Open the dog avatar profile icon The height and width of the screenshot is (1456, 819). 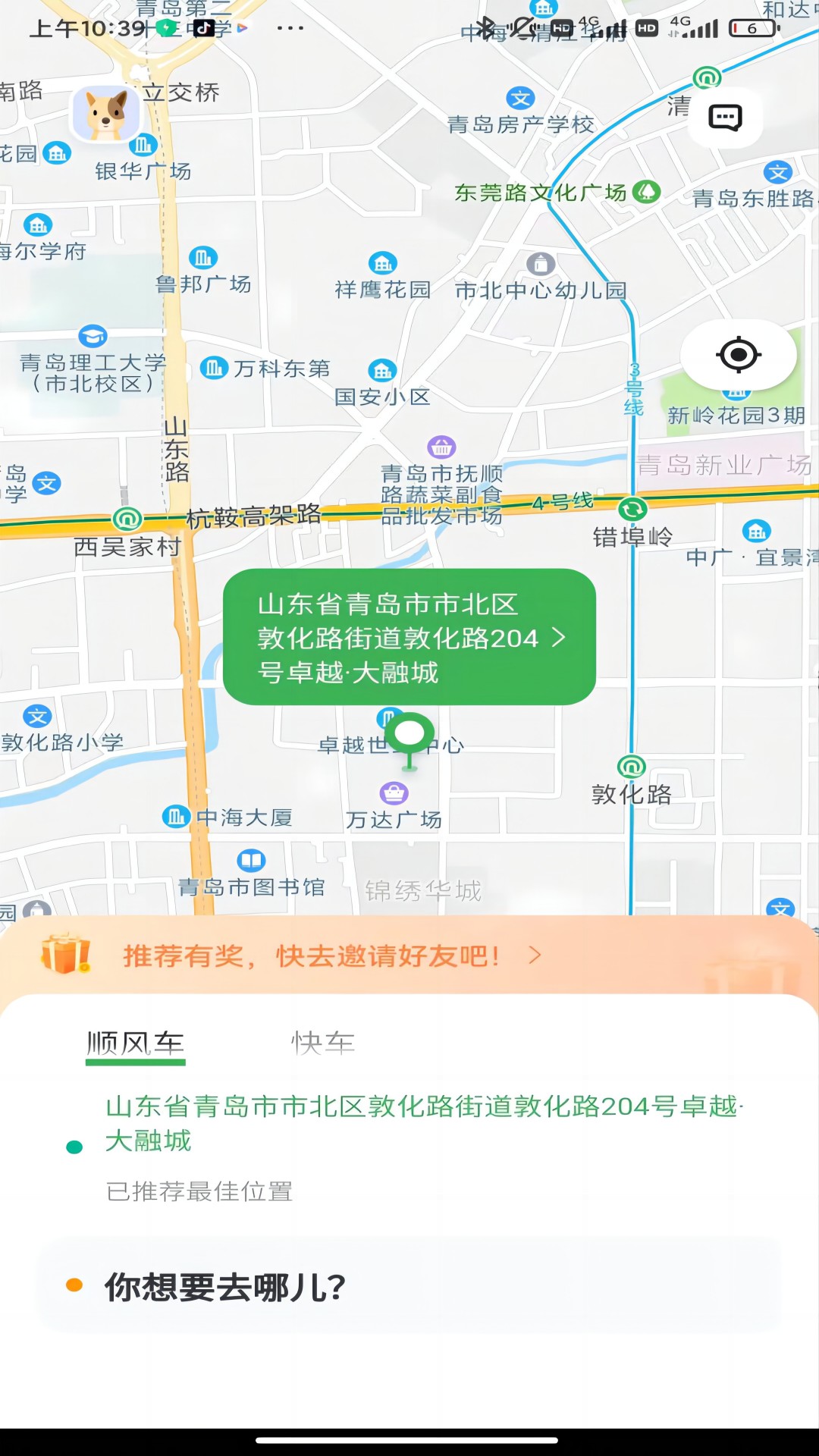pyautogui.click(x=106, y=115)
